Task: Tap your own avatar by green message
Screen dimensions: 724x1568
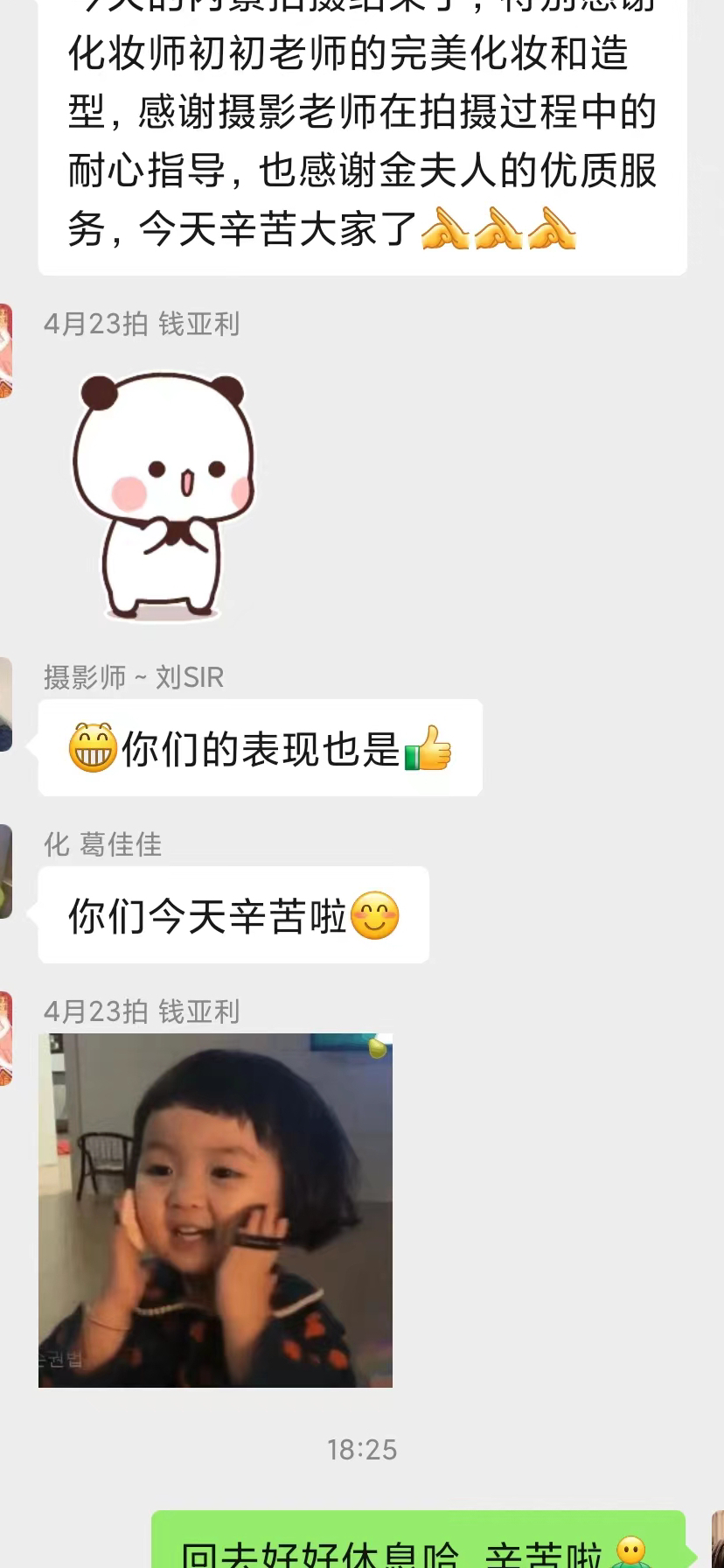Action: click(718, 1539)
